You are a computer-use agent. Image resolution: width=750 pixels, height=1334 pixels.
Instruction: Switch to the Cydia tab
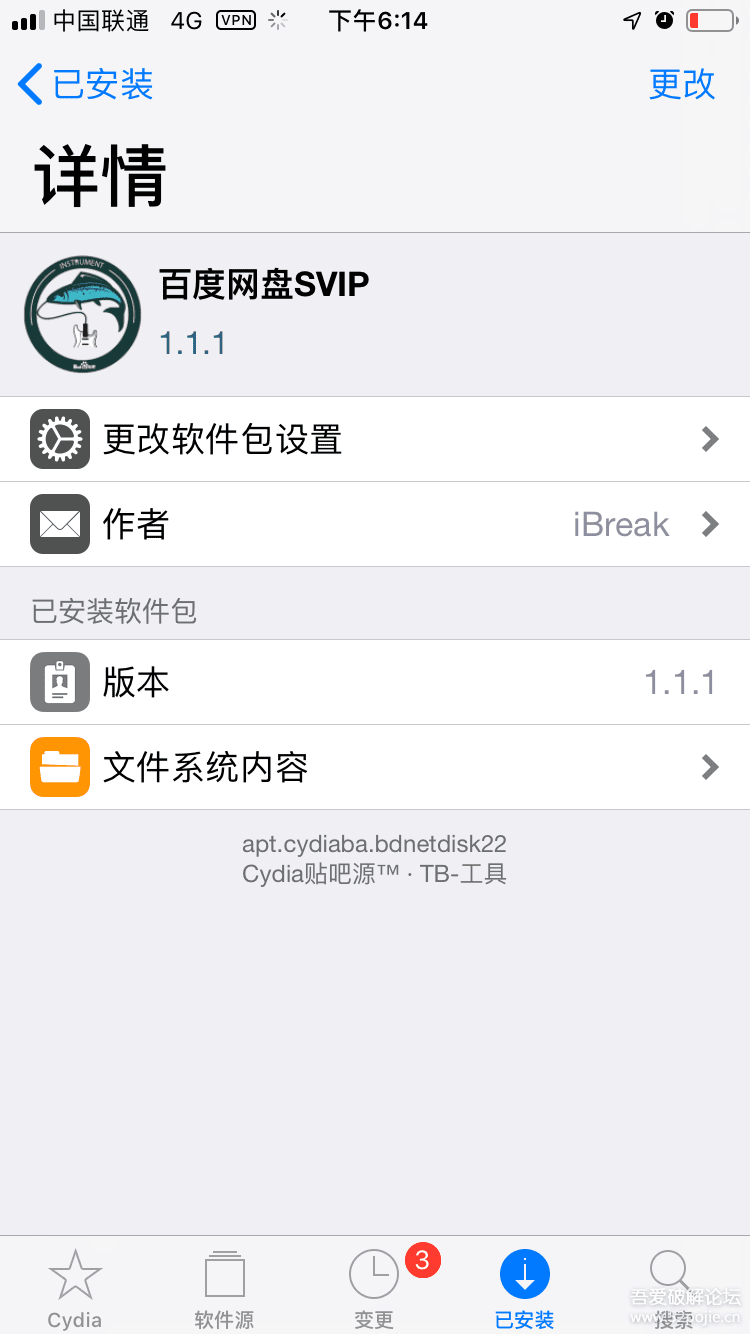click(x=75, y=1288)
